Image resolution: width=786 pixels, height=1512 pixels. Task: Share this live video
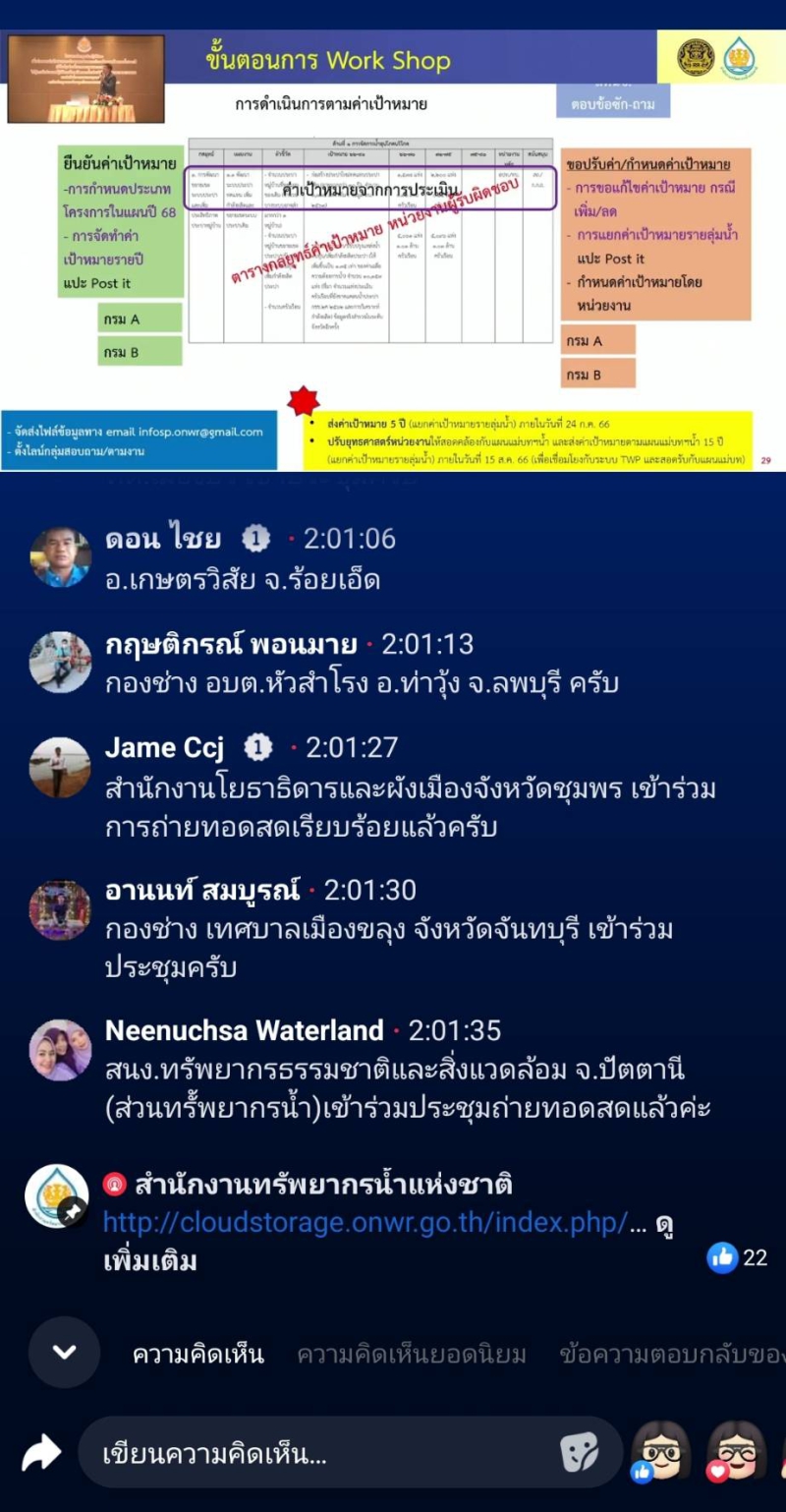tap(41, 1454)
